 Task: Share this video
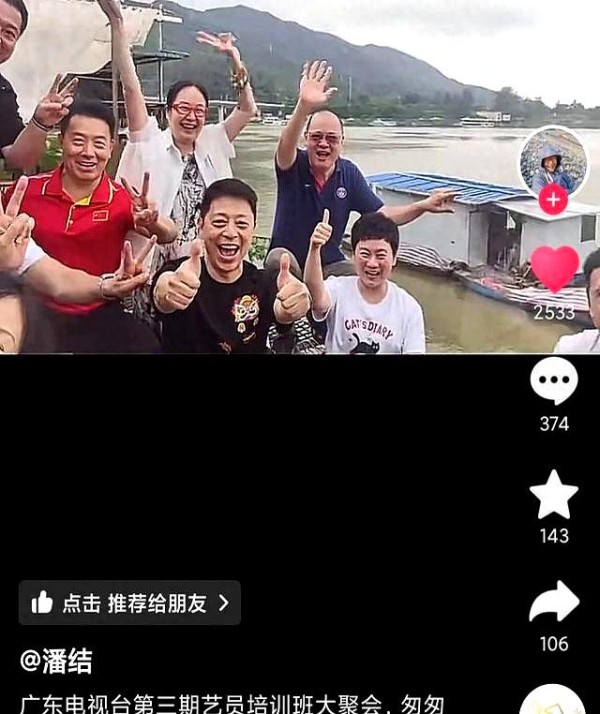(553, 603)
